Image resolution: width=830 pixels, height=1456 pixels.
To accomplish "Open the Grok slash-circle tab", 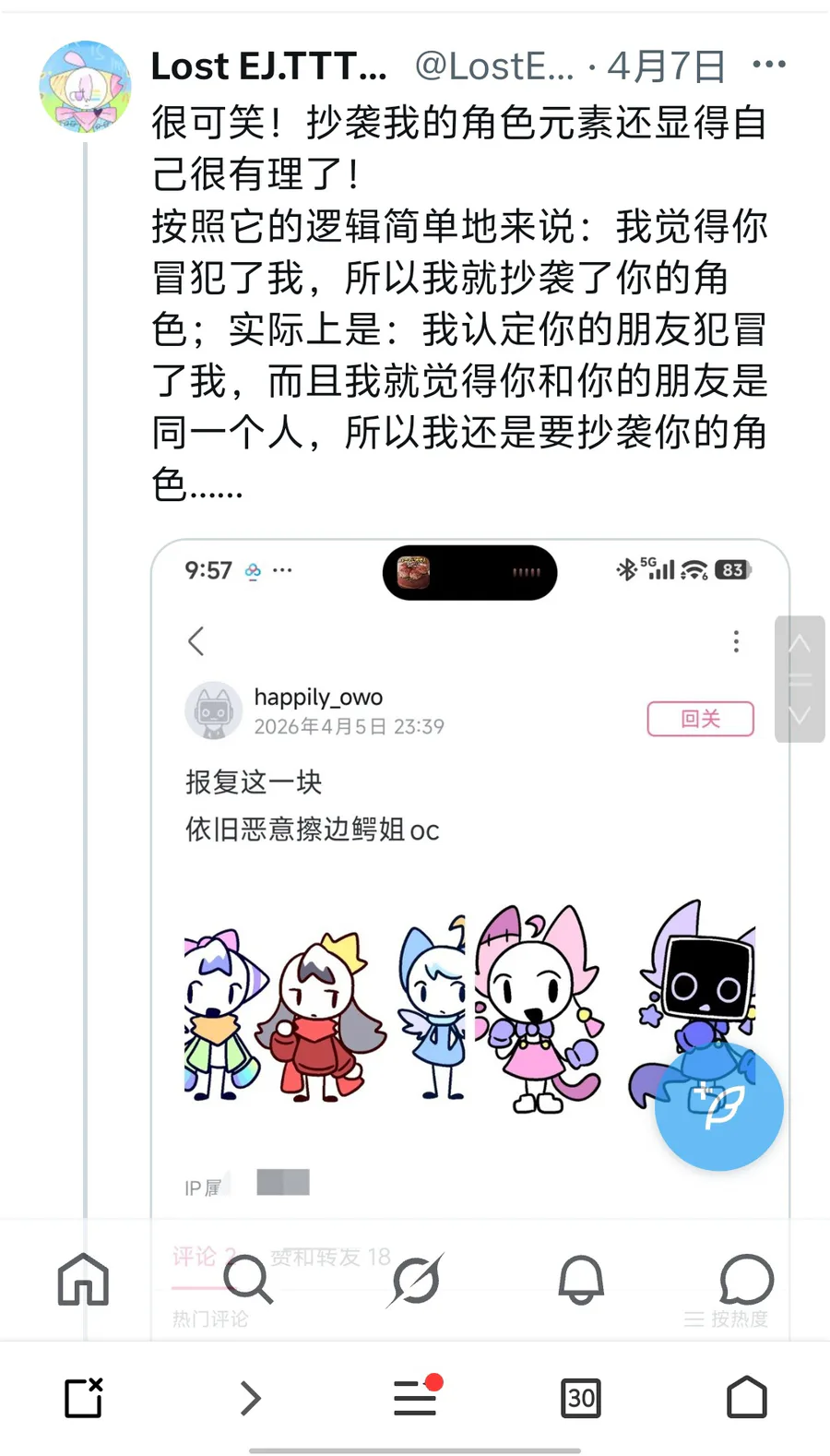I will [415, 1280].
